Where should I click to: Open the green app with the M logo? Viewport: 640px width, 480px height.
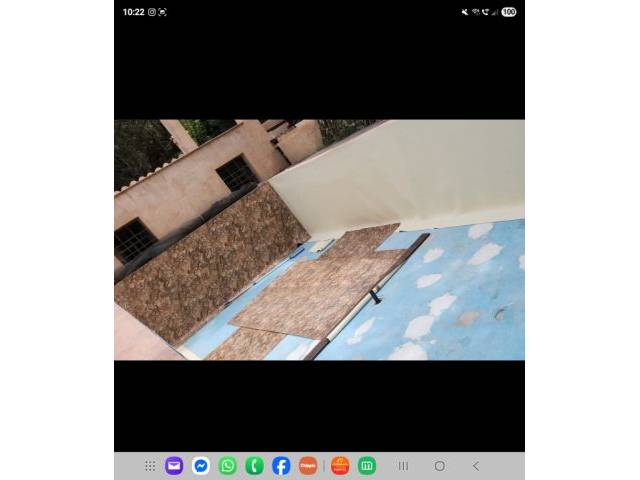(x=367, y=466)
